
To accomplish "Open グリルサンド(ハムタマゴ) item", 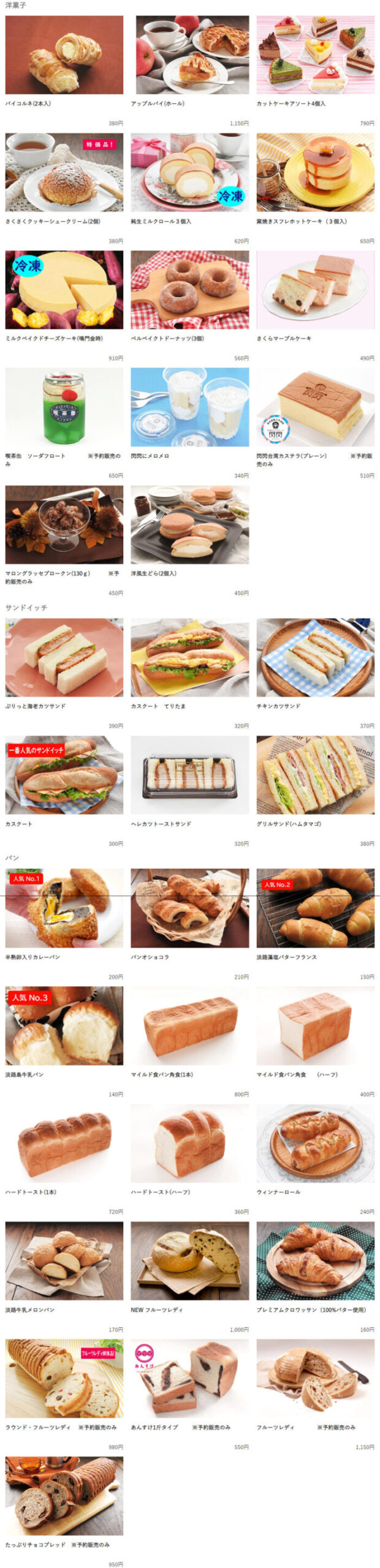I will click(x=315, y=775).
